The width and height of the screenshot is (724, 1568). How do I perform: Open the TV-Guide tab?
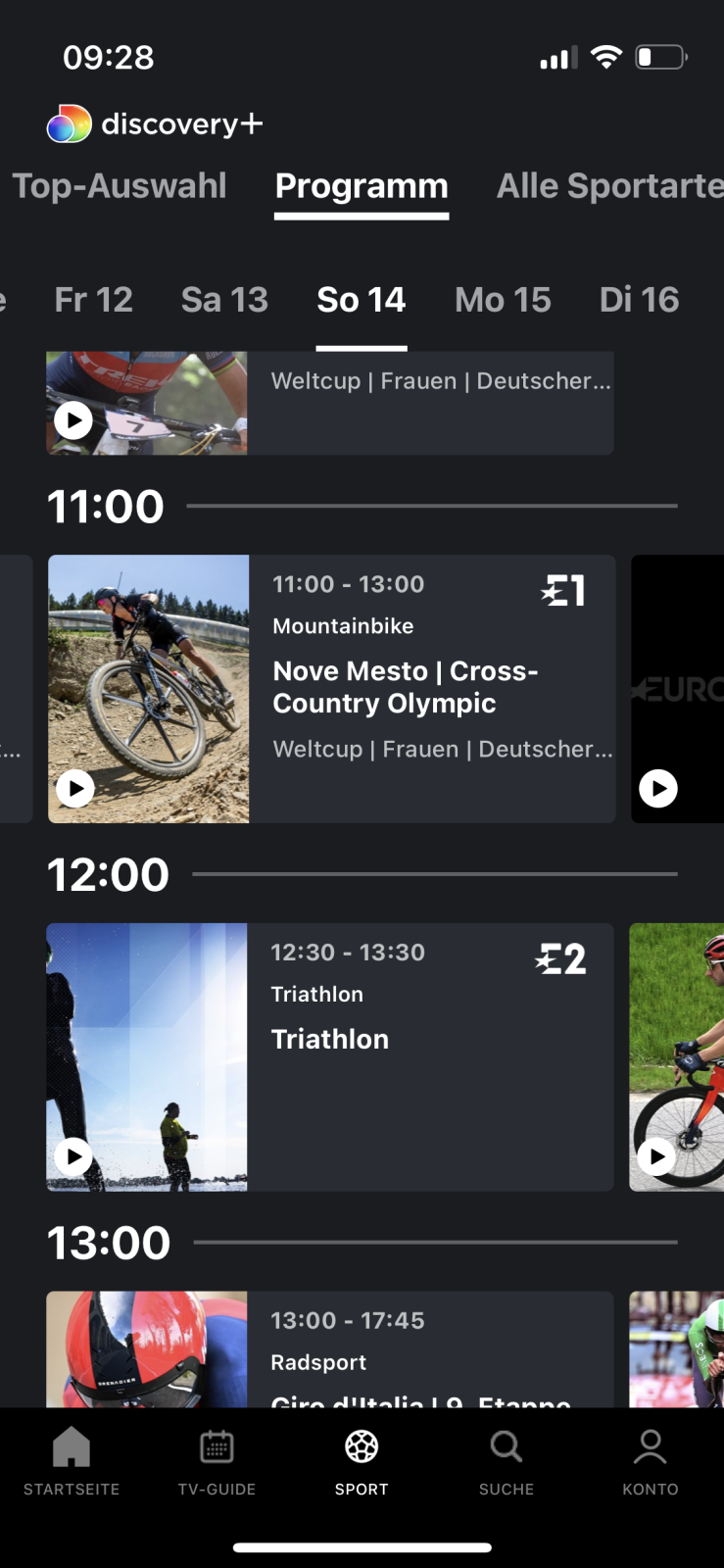[x=217, y=1461]
